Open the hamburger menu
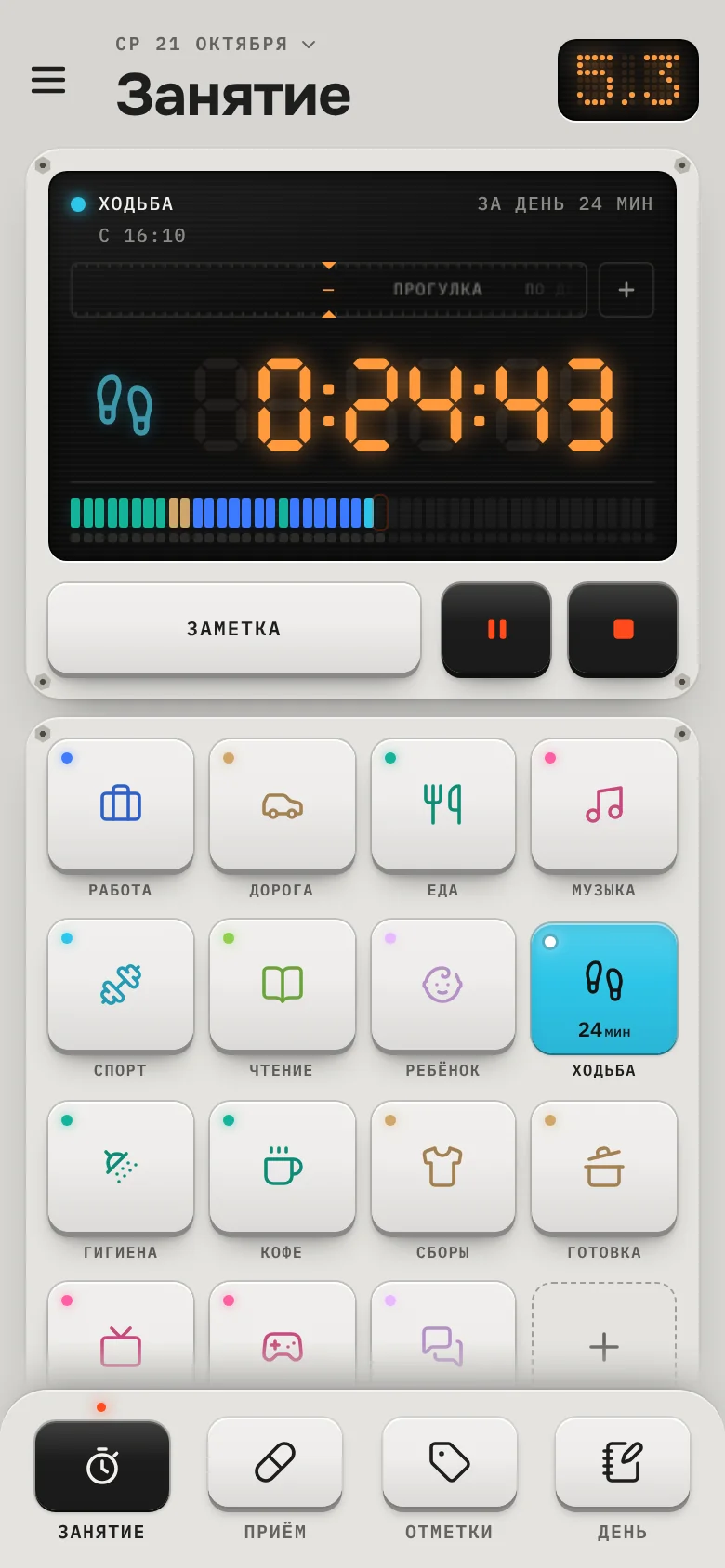 [48, 80]
